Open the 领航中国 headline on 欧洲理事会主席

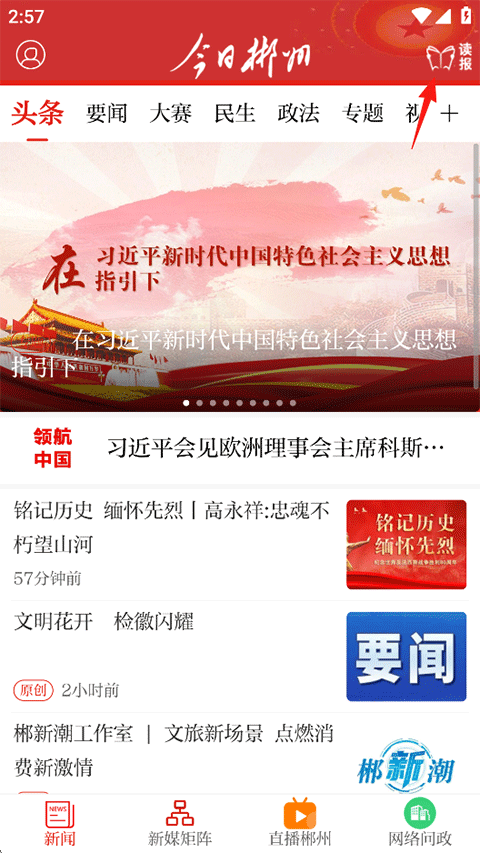point(240,448)
